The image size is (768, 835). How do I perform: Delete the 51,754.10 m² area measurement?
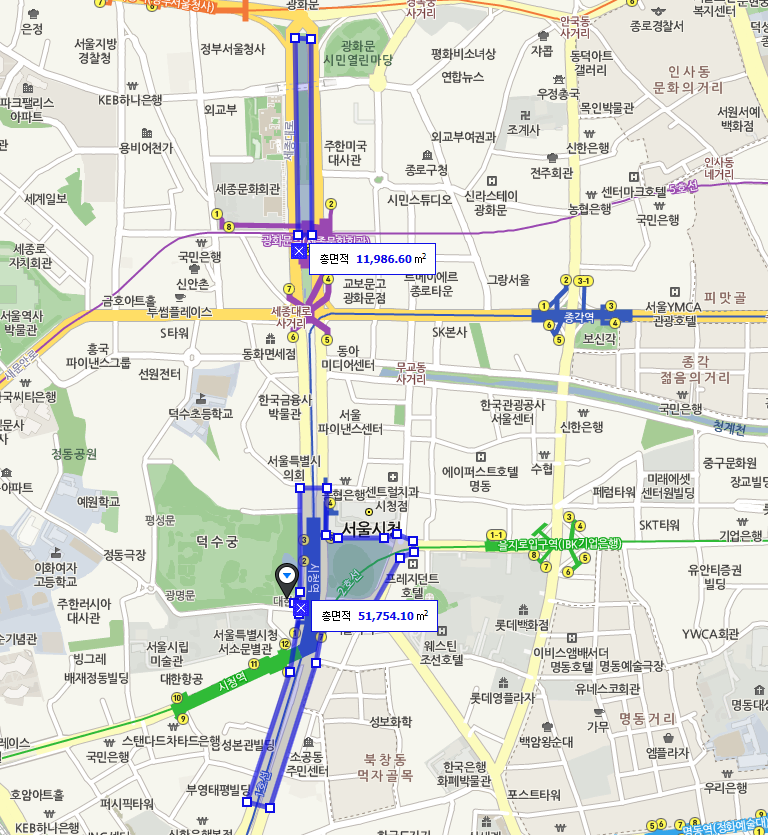click(299, 608)
